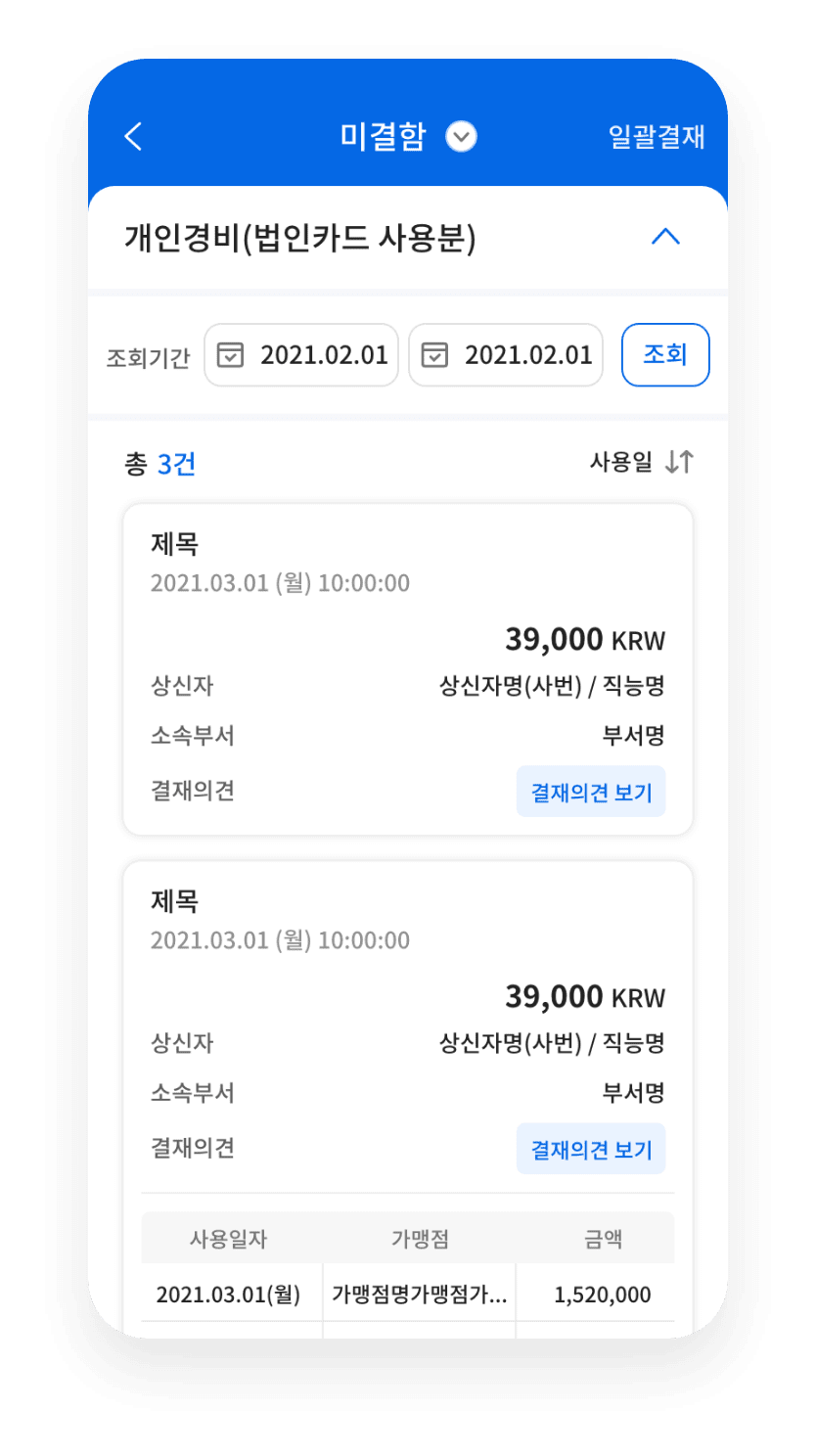Go back with the top-left arrow
This screenshot has height=1456, width=816.
point(134,136)
